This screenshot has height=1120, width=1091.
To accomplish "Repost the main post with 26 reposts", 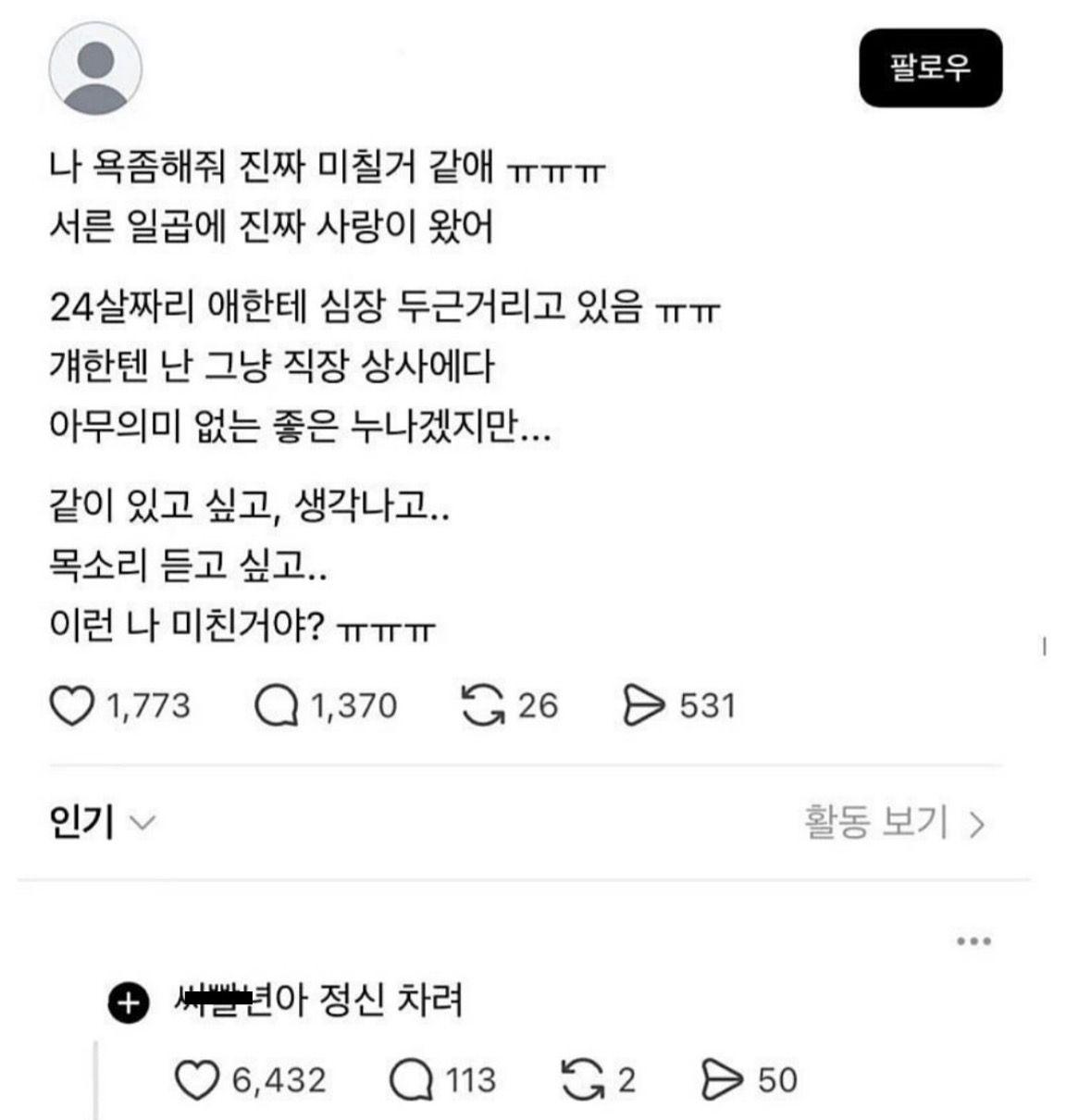I will click(483, 706).
